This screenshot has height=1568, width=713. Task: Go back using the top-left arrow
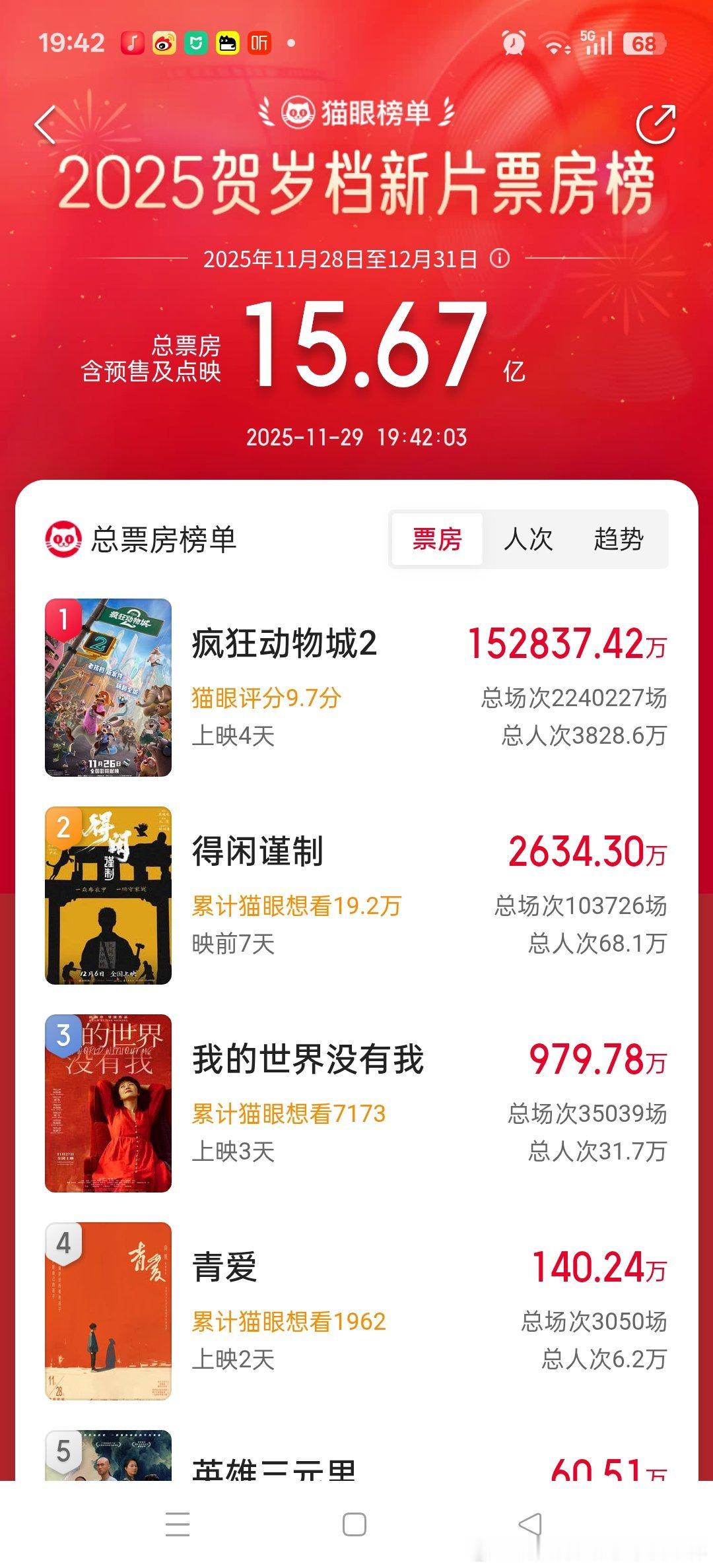point(45,125)
